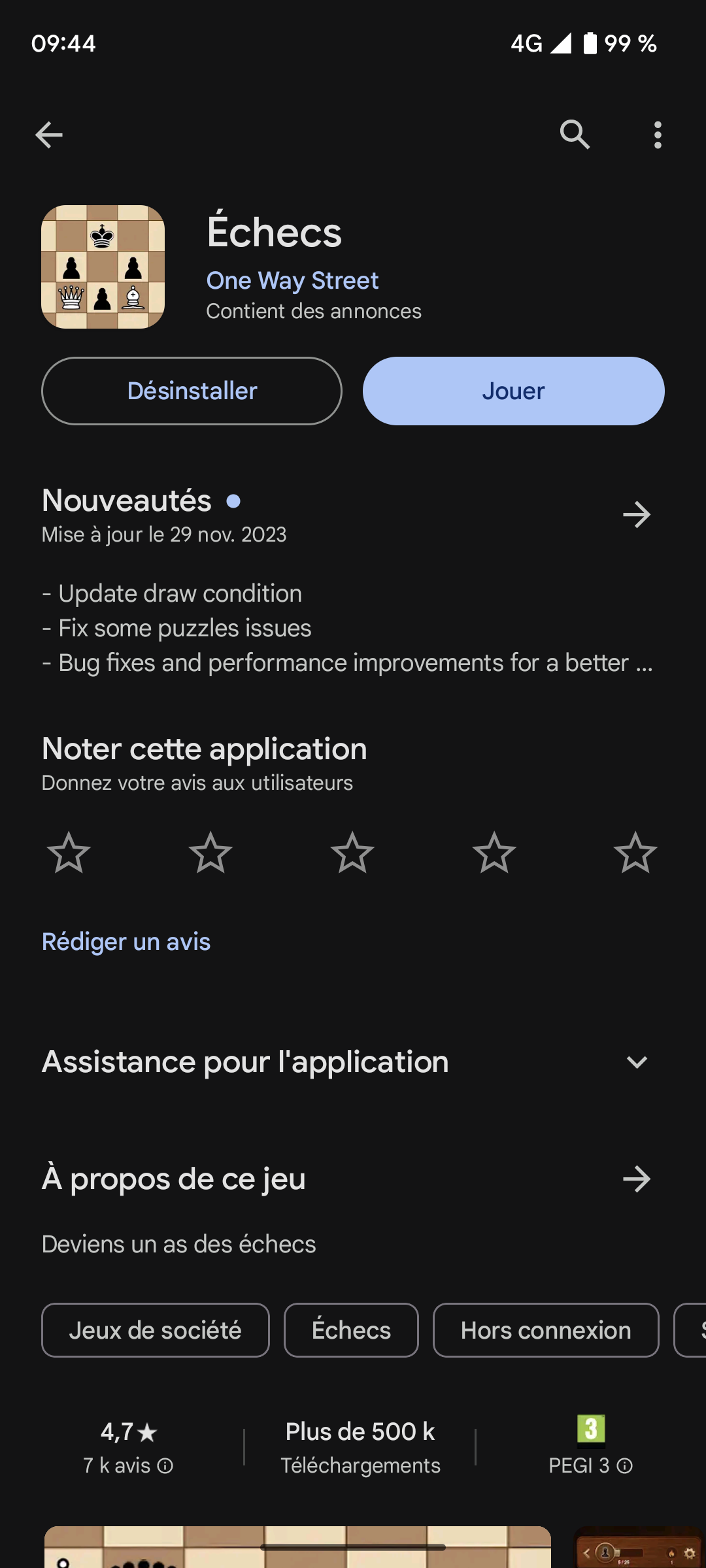Tap Rédiger un avis link

[126, 941]
